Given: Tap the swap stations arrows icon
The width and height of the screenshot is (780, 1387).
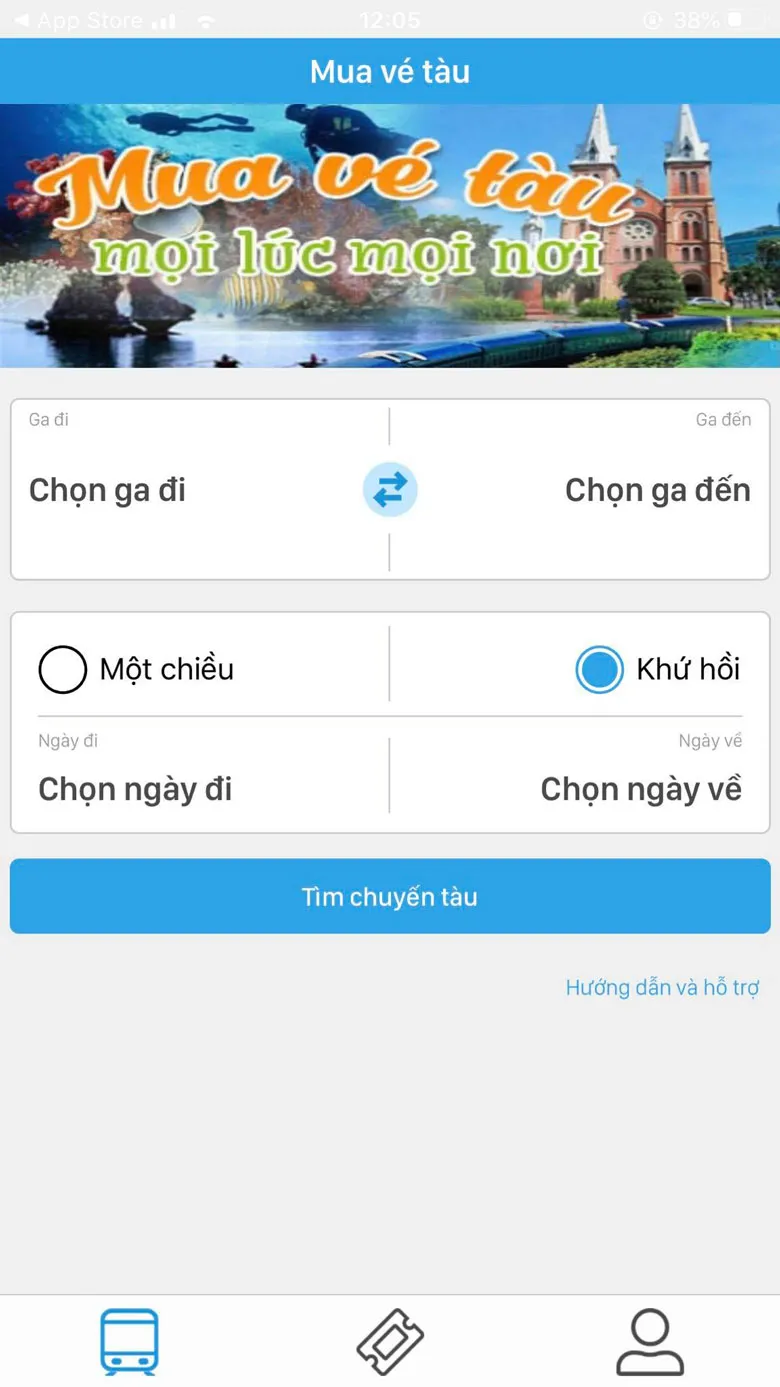Looking at the screenshot, I should (x=390, y=490).
